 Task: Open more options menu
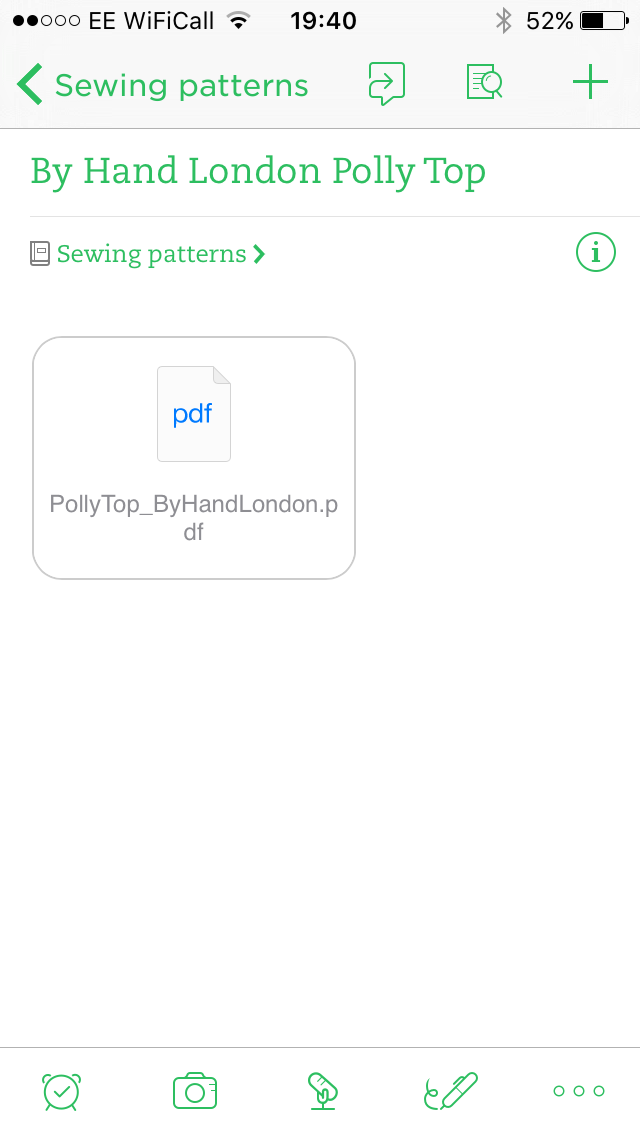(579, 1091)
